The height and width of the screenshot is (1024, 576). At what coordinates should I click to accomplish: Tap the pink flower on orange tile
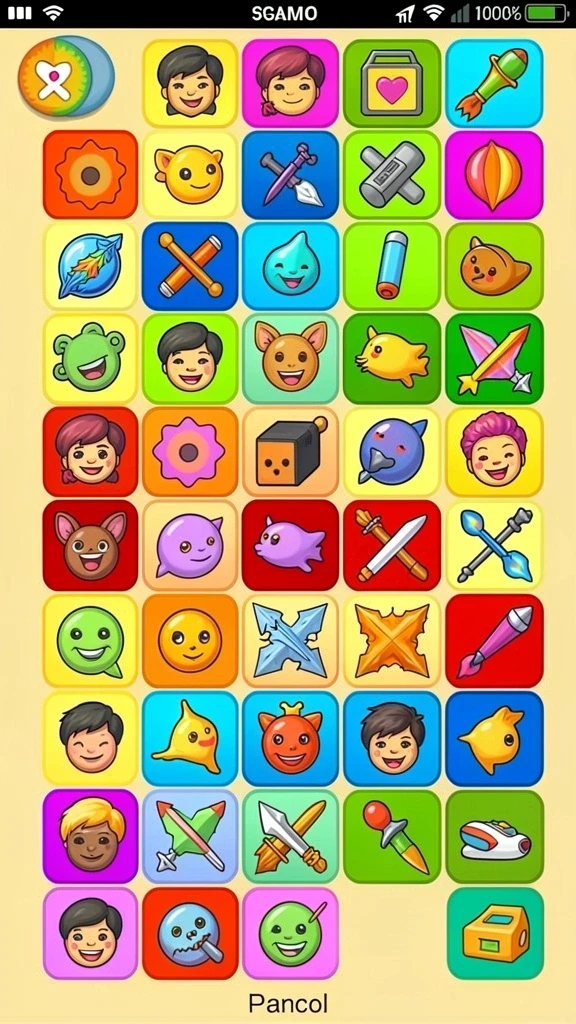[190, 452]
